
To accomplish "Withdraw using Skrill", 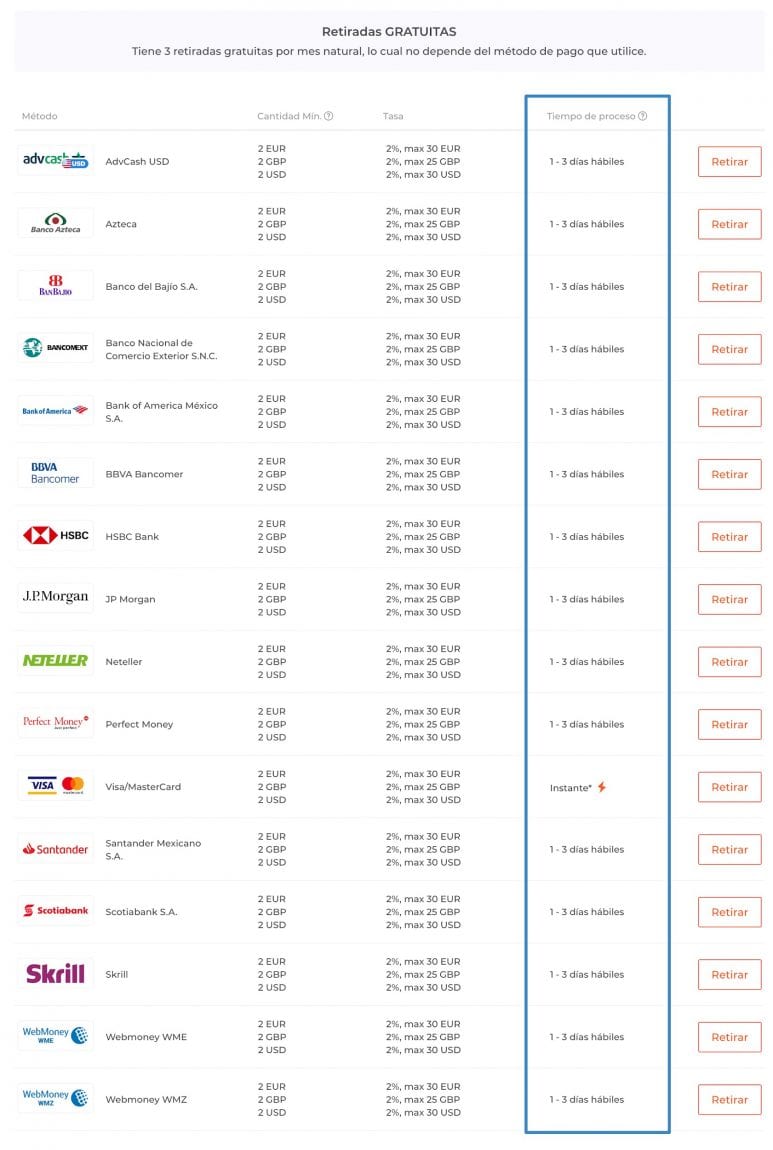I will point(729,974).
